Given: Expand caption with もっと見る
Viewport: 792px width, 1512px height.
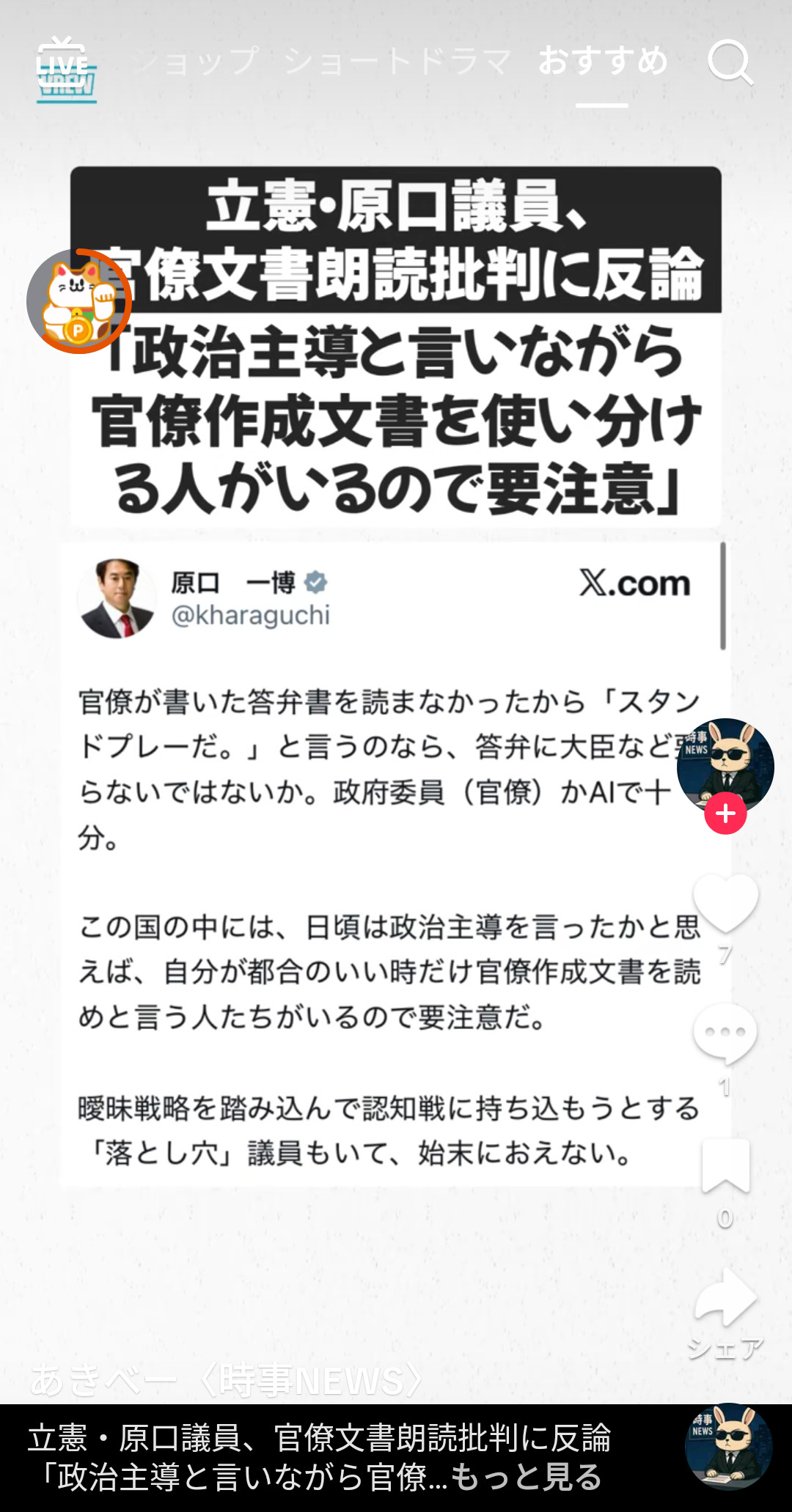Looking at the screenshot, I should pyautogui.click(x=526, y=1477).
